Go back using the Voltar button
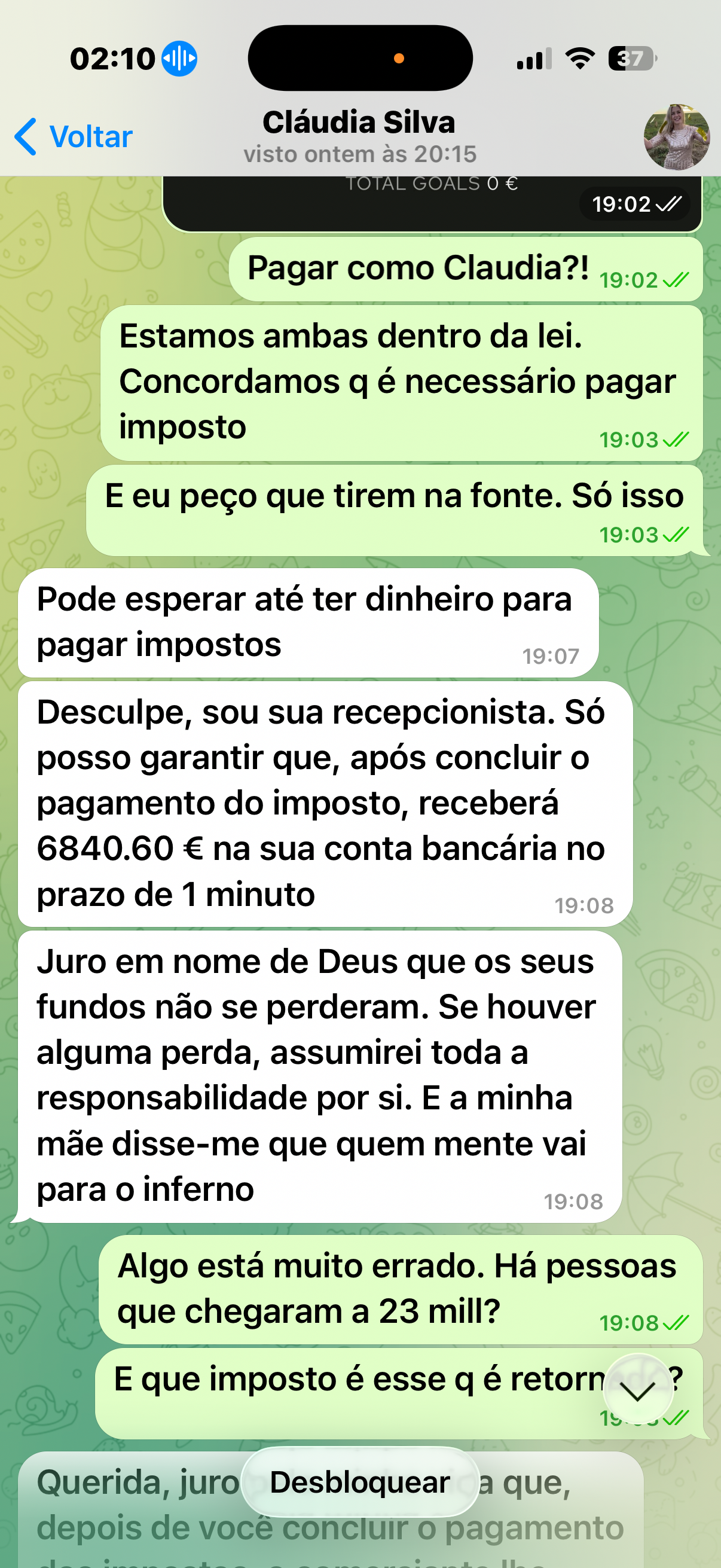The width and height of the screenshot is (721, 1568). [73, 136]
